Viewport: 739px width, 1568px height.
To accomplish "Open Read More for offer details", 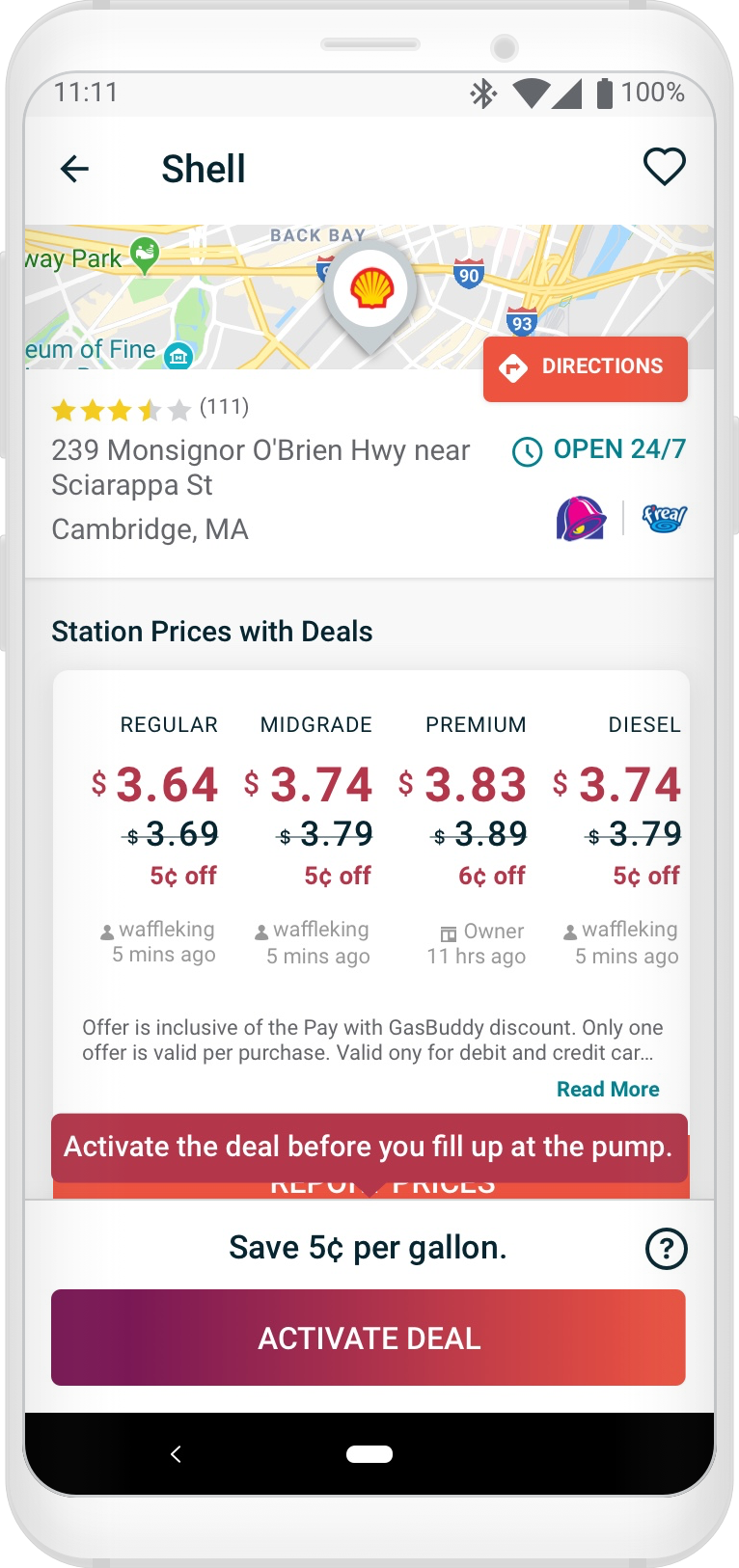I will coord(607,1089).
